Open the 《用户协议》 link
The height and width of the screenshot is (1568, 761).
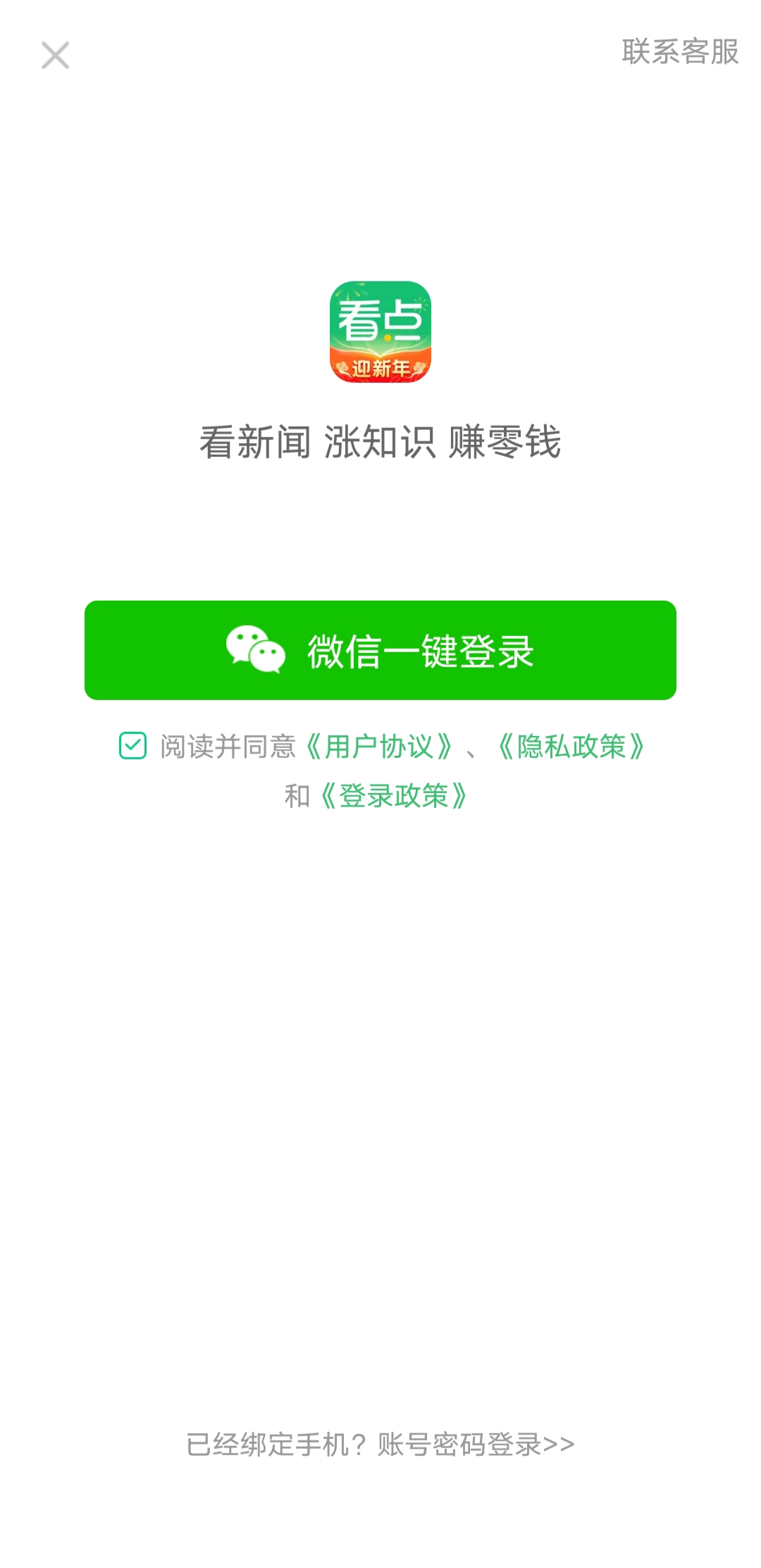379,747
